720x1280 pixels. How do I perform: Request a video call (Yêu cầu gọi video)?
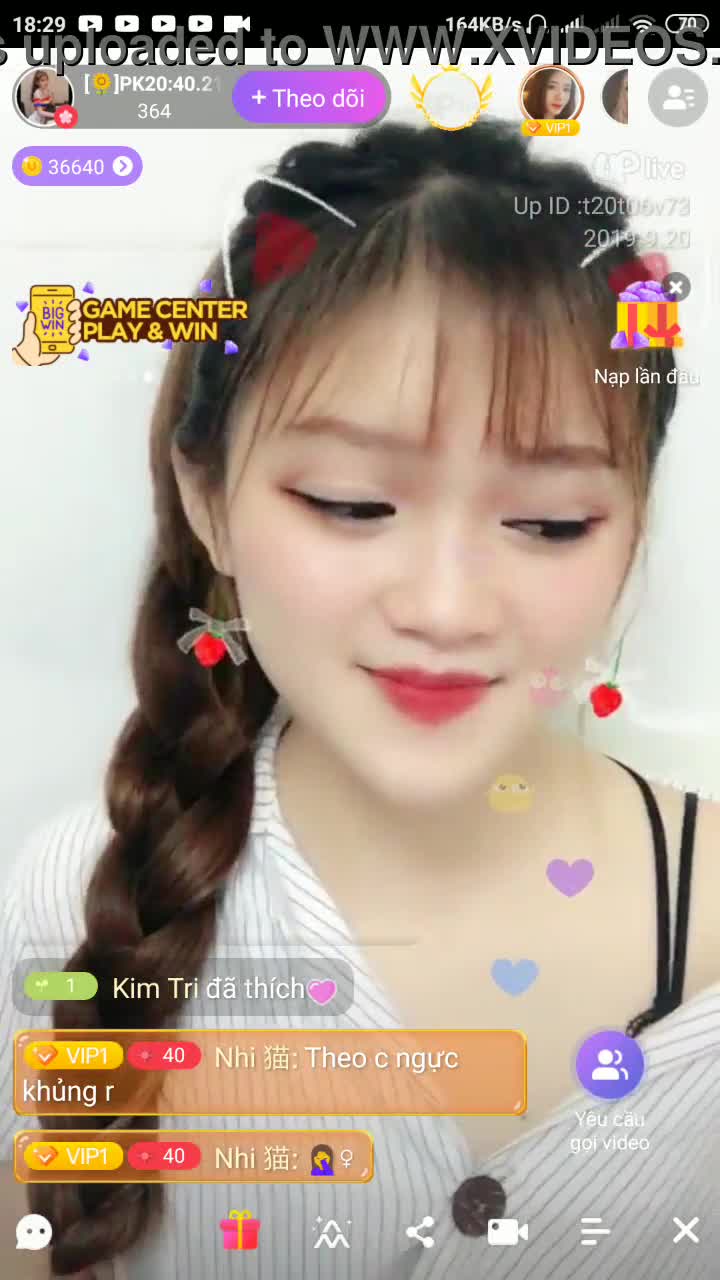click(x=609, y=1066)
